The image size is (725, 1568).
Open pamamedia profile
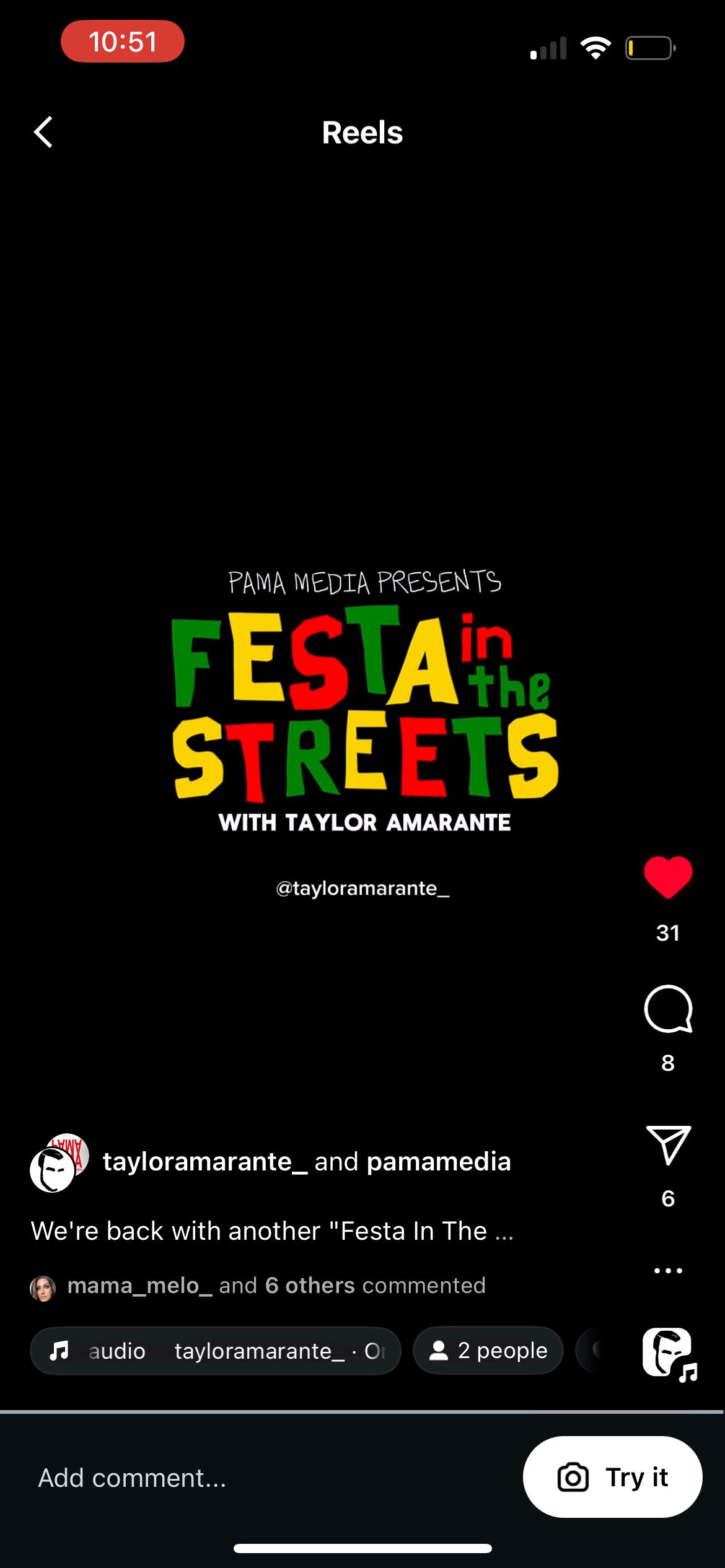438,1162
